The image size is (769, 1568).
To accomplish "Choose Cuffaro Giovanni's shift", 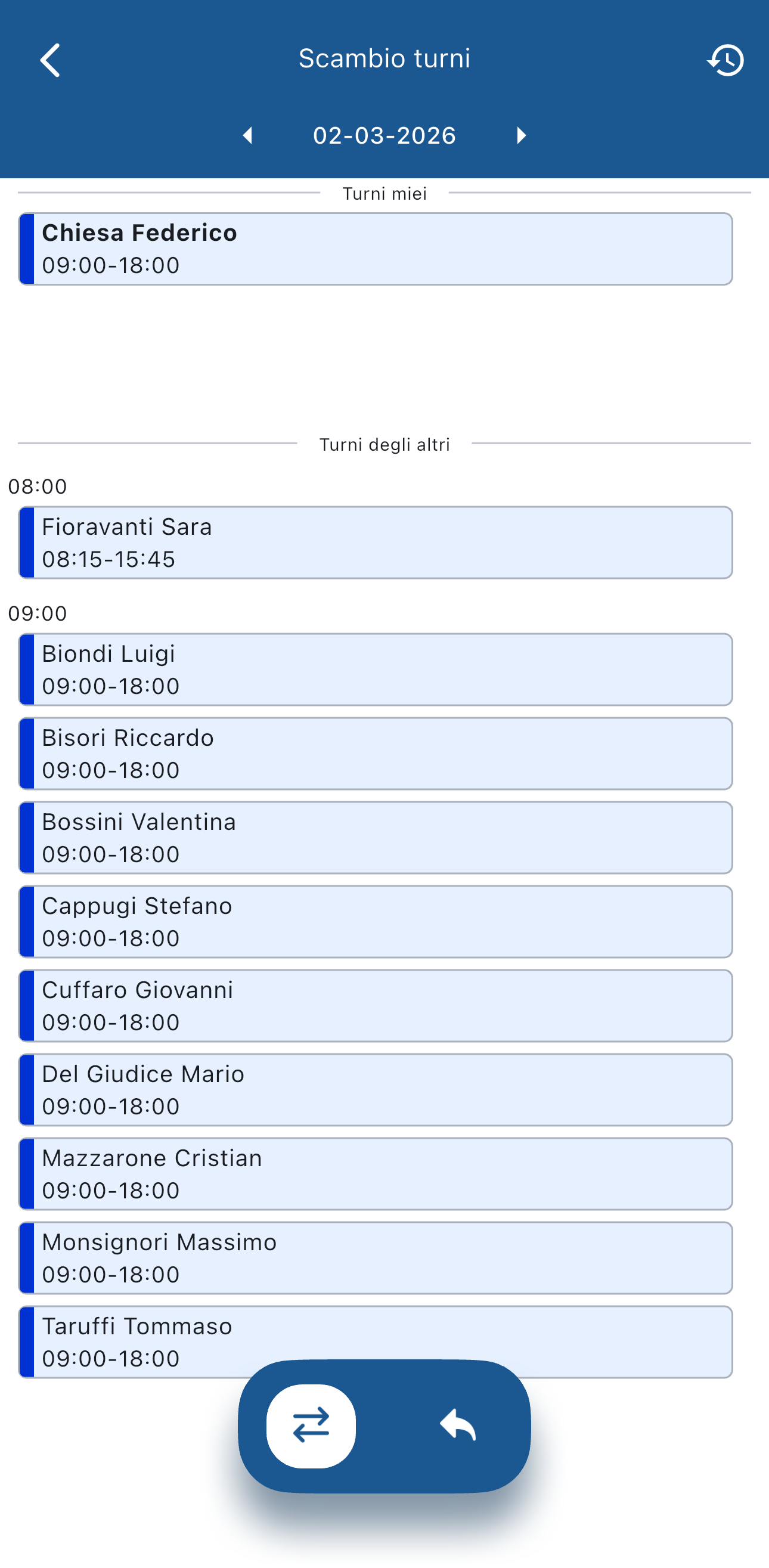I will (376, 1006).
